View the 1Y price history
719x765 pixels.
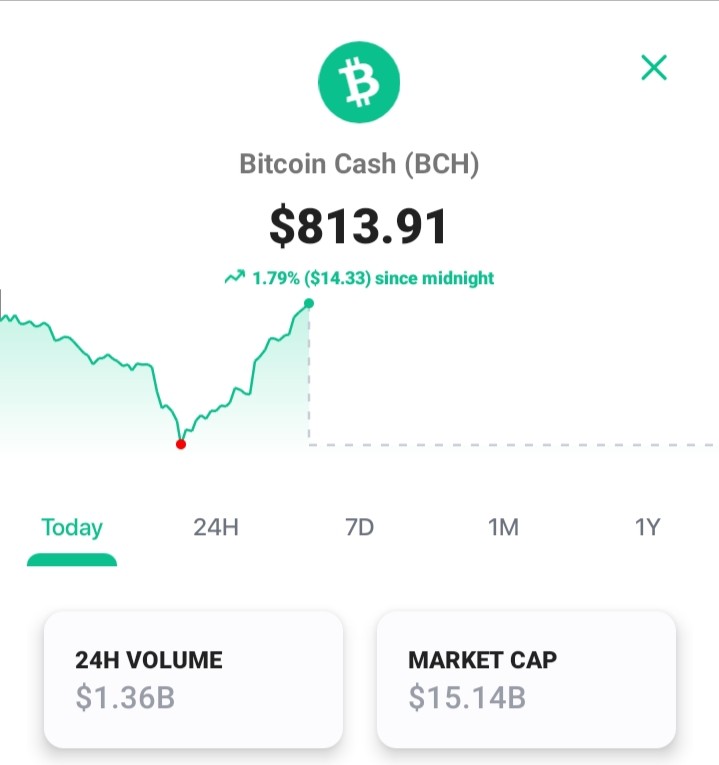tap(647, 527)
